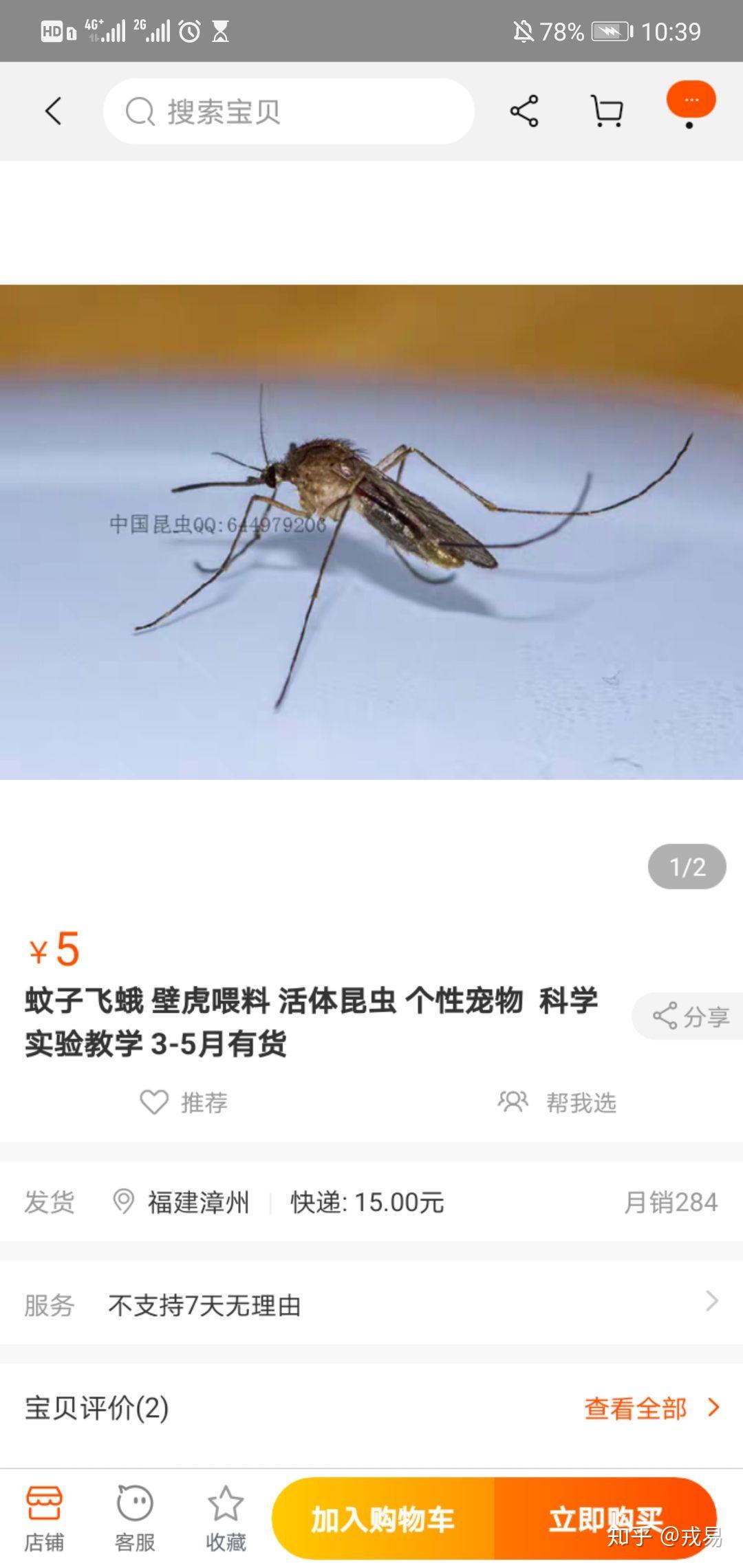Tap the 分享 button beside the title
This screenshot has height=1568, width=743.
tap(689, 1016)
